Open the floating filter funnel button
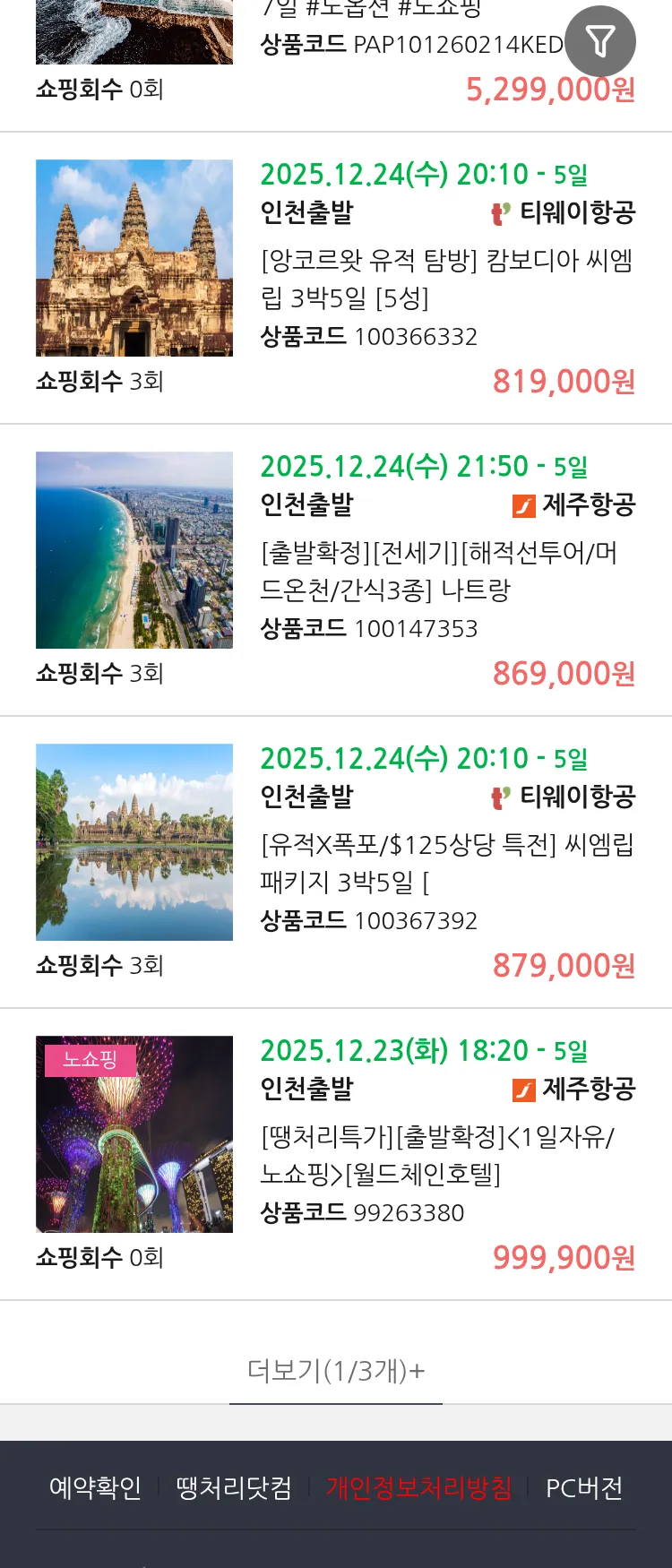This screenshot has width=672, height=1568. click(x=600, y=41)
